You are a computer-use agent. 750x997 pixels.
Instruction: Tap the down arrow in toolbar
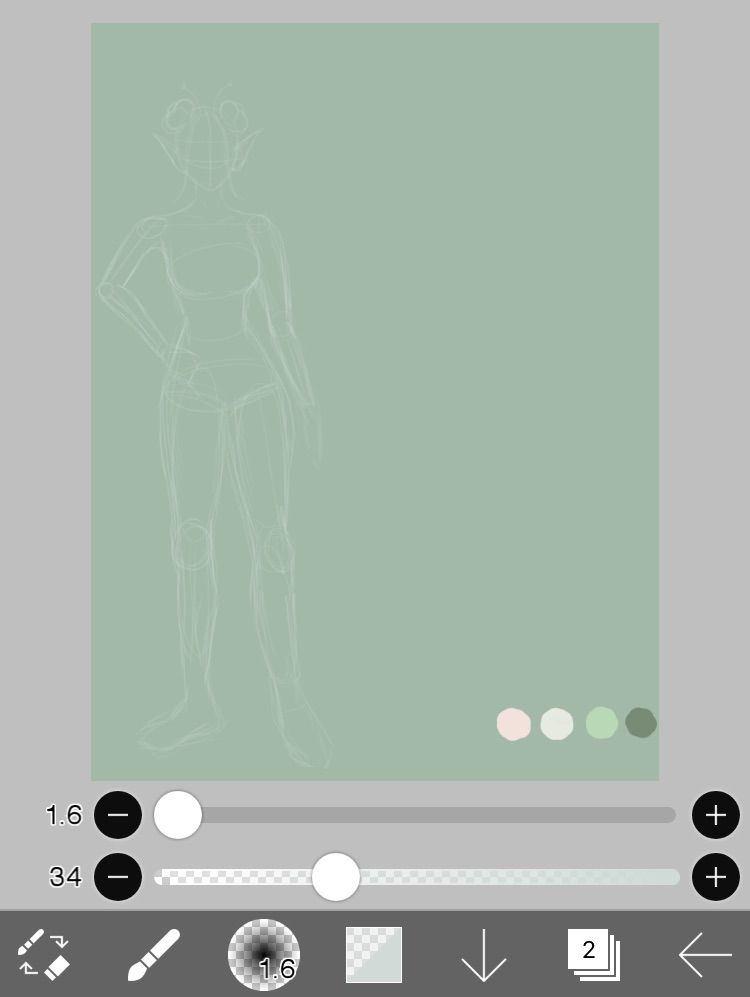[484, 955]
